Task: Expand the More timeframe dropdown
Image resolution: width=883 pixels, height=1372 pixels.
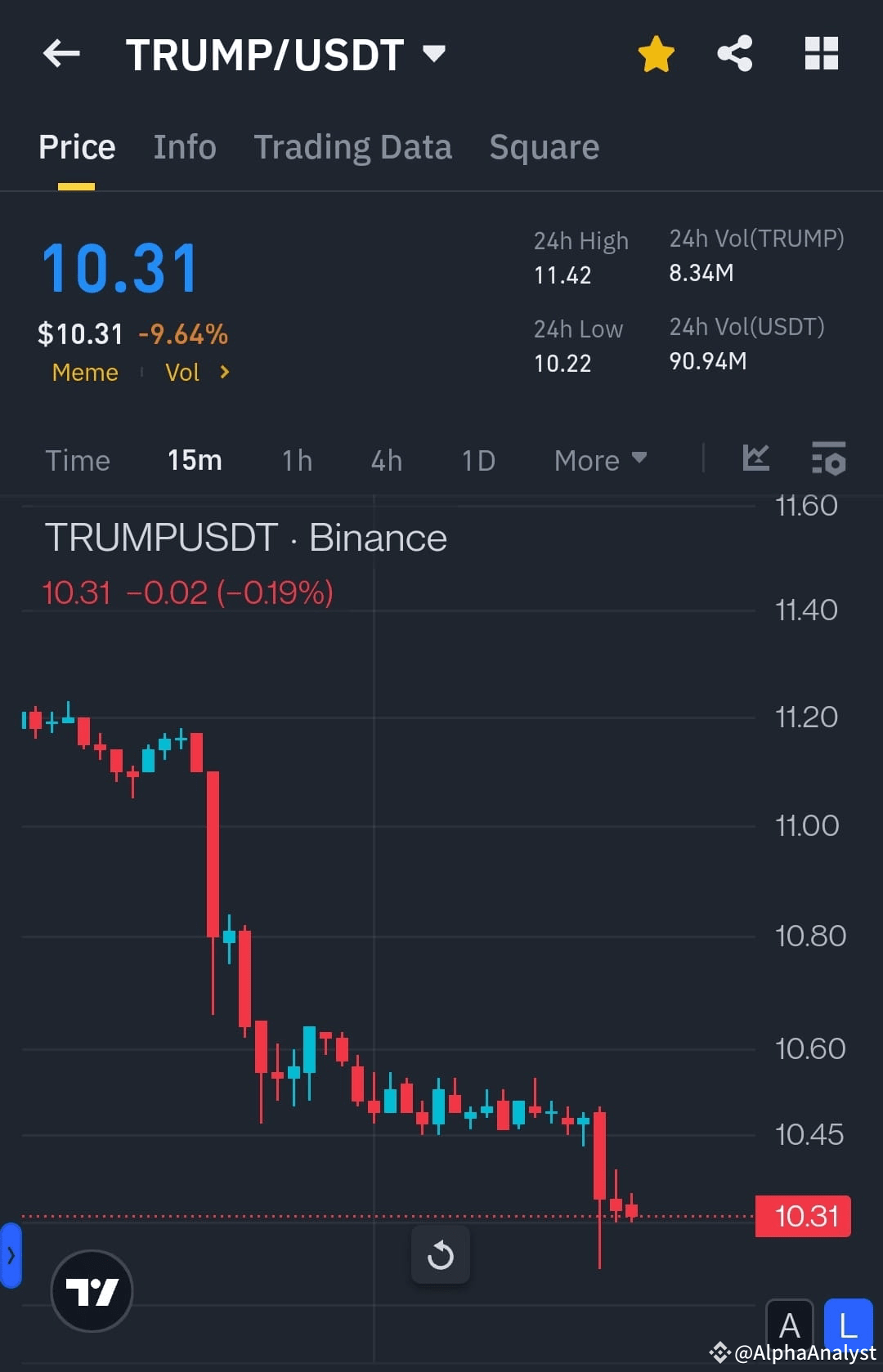Action: coord(599,460)
